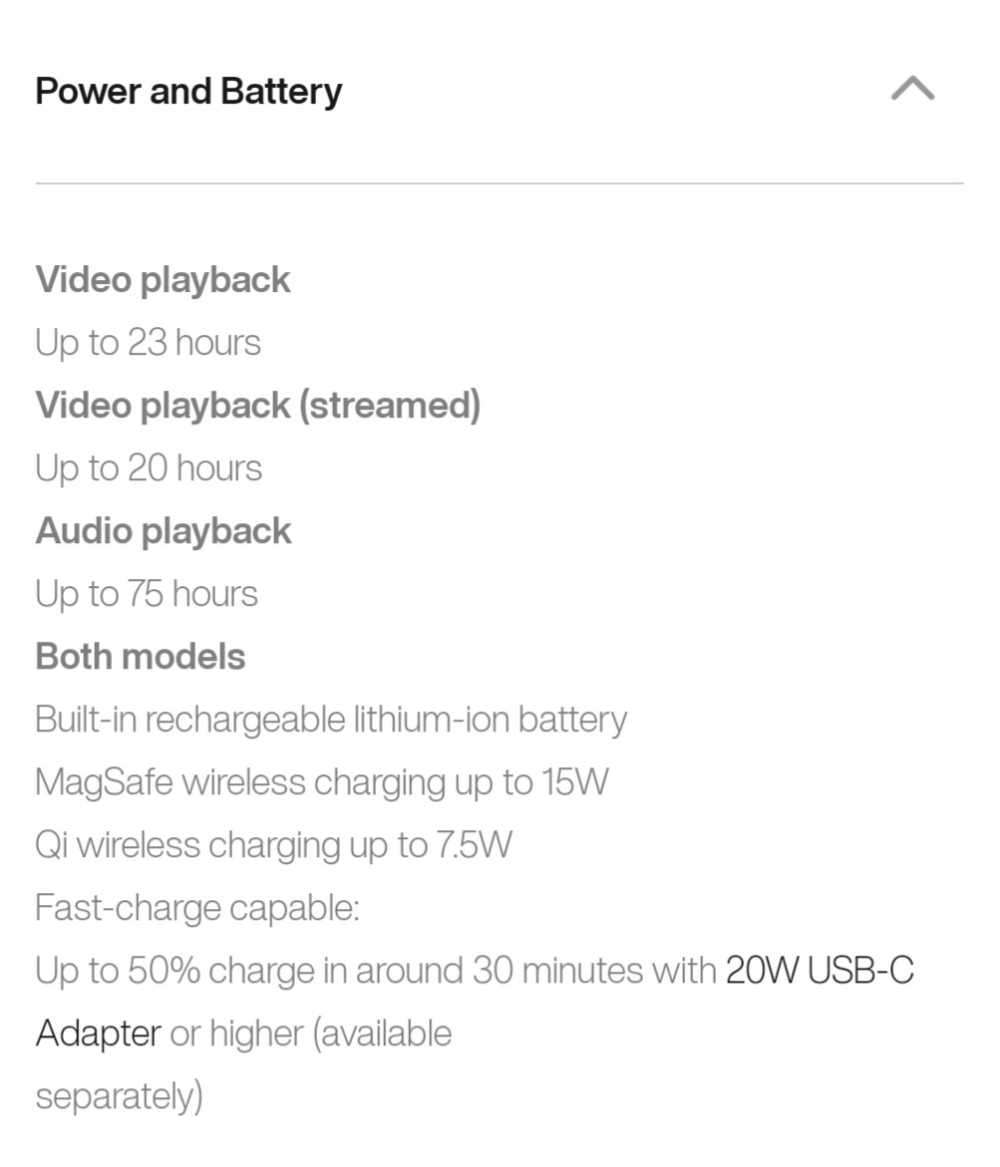Open the 20W USB-C Adapter link
Screen dimensions: 1000x1167
tap(819, 971)
